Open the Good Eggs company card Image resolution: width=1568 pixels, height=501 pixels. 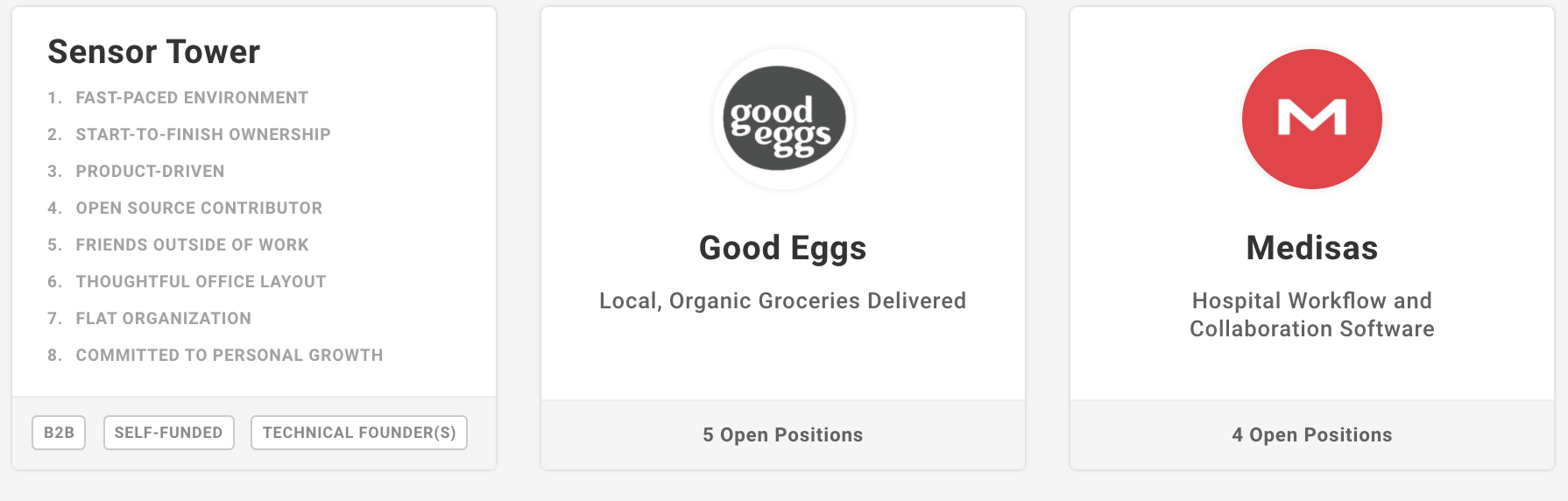(782, 248)
